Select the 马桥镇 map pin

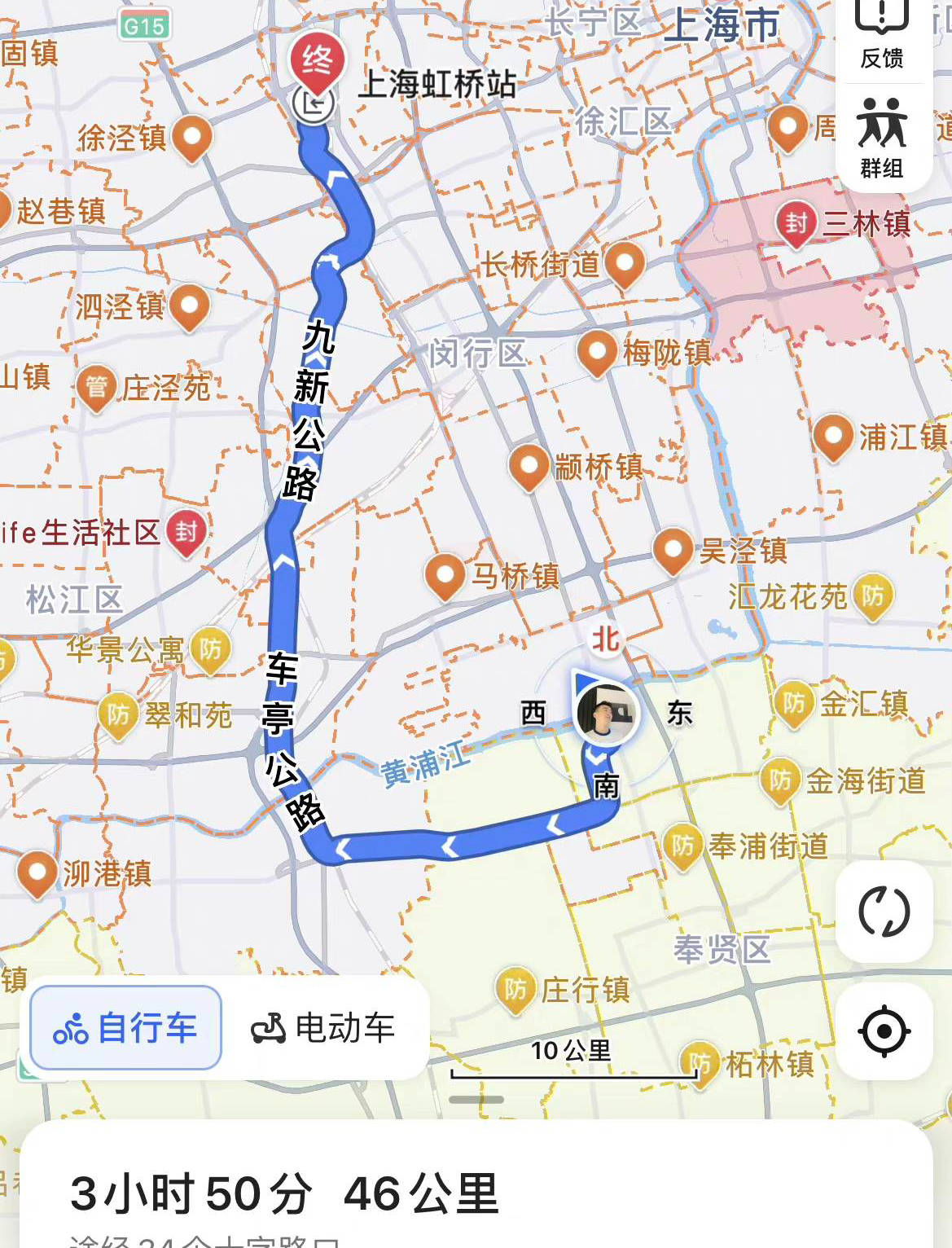coord(445,575)
